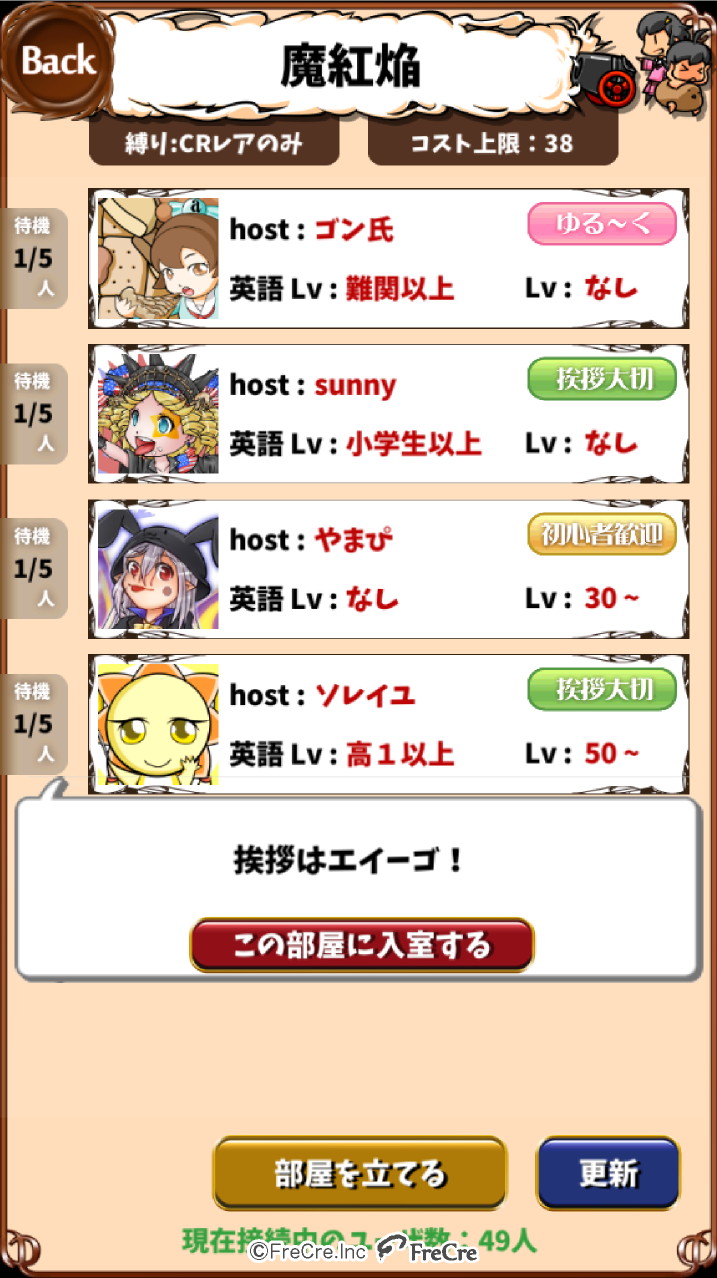
Task: Enter this room with この部屋に入室する
Action: click(362, 945)
